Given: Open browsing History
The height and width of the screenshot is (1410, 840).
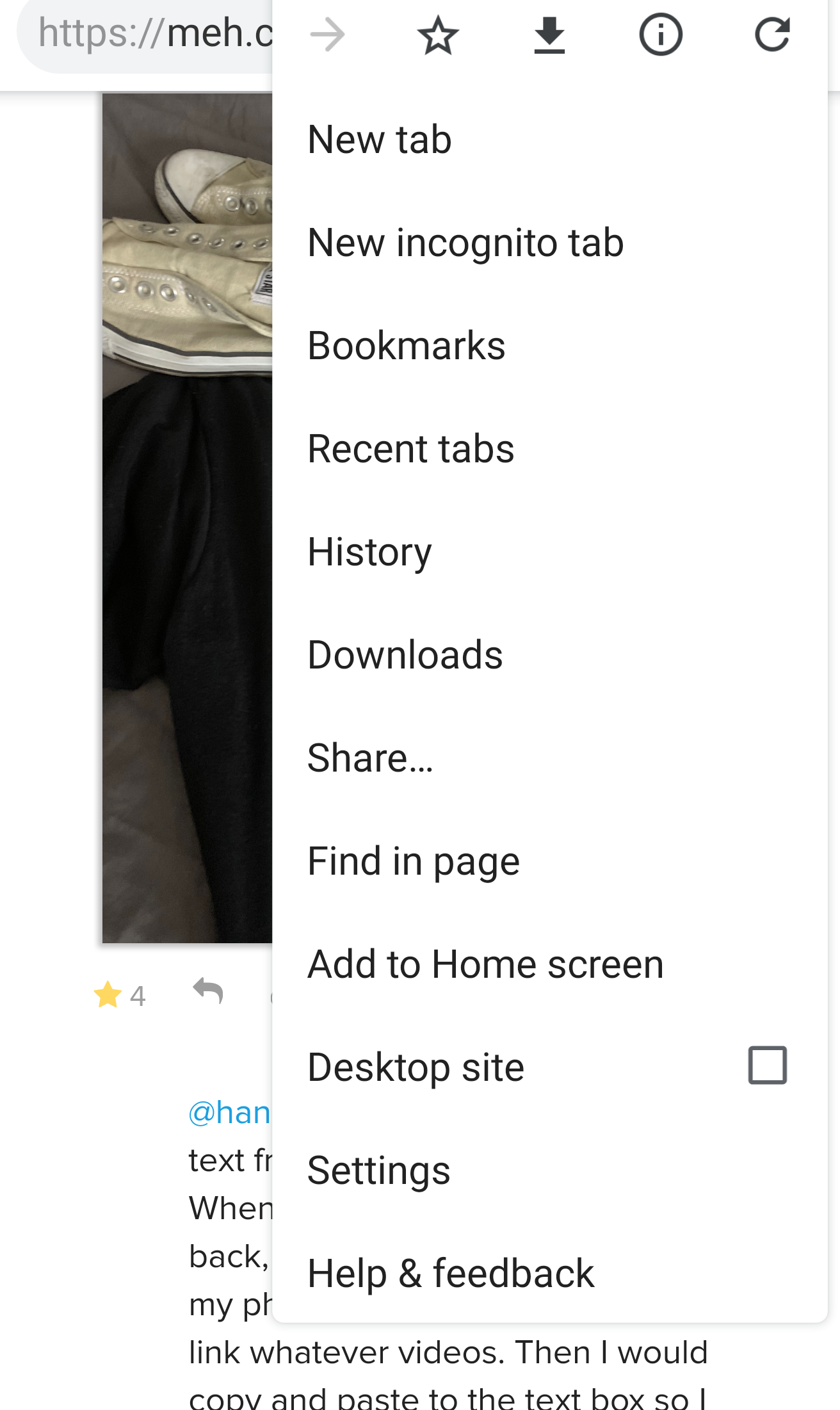Looking at the screenshot, I should tap(369, 552).
